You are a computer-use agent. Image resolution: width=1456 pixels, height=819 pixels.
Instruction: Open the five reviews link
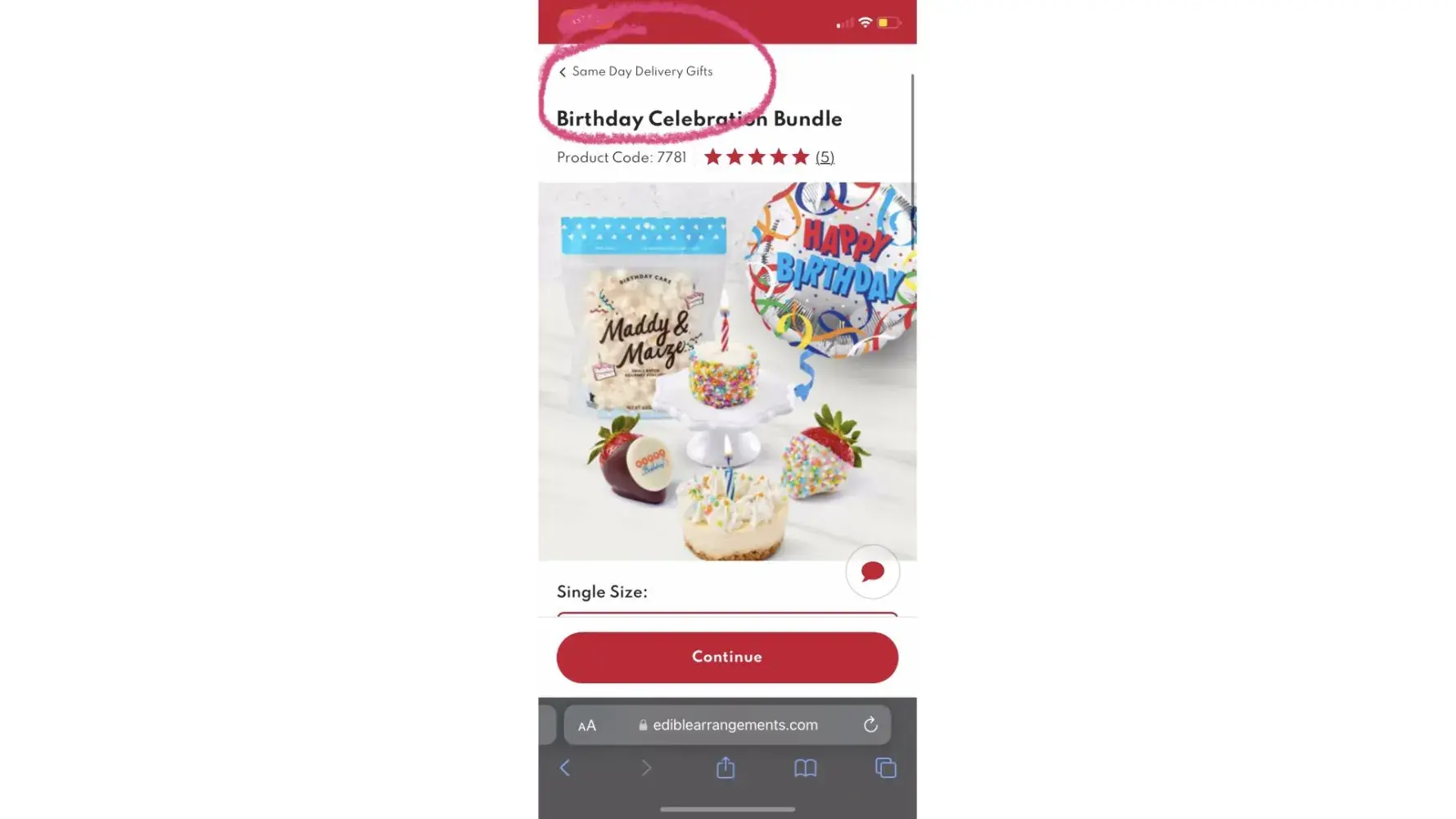pyautogui.click(x=825, y=157)
